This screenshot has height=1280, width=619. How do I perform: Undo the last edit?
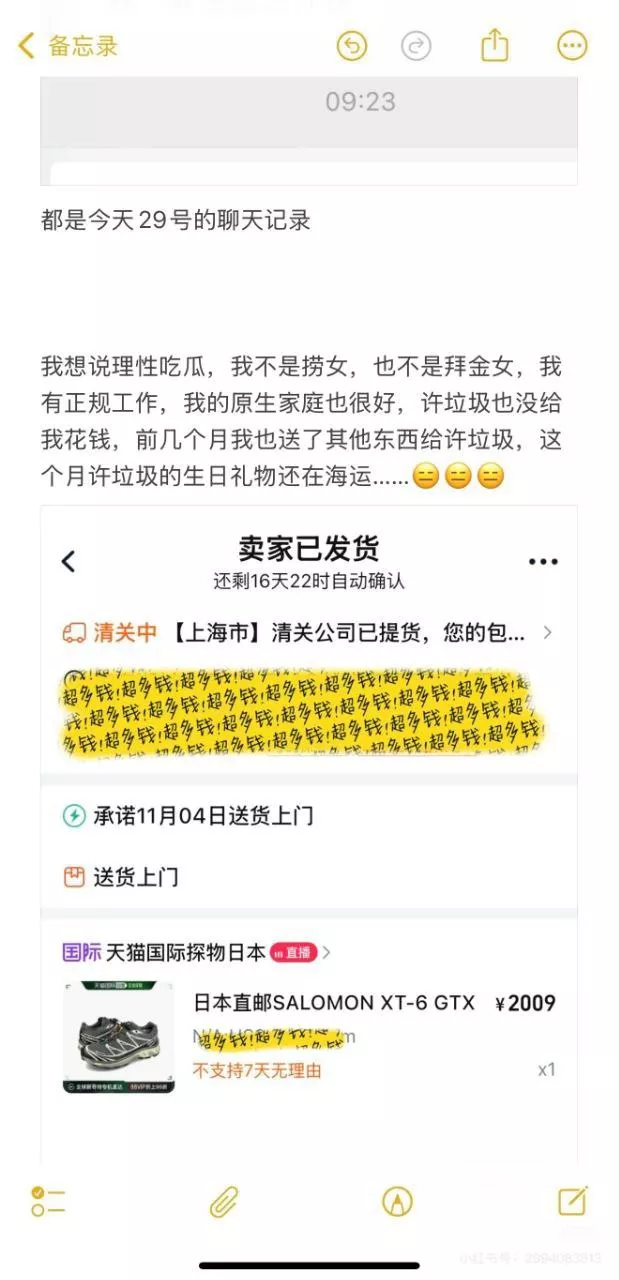[352, 46]
